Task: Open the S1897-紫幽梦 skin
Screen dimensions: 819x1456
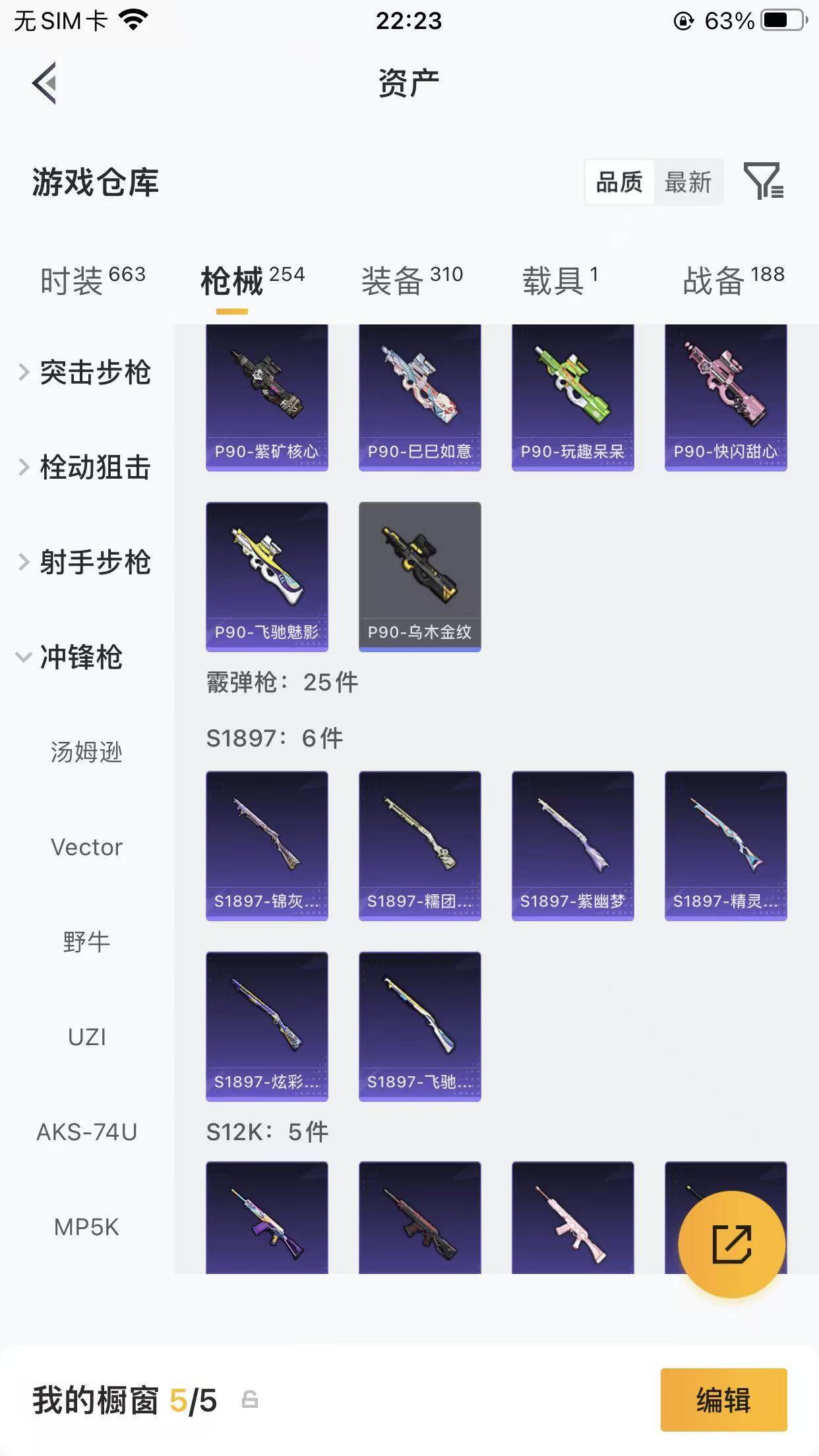Action: click(572, 845)
